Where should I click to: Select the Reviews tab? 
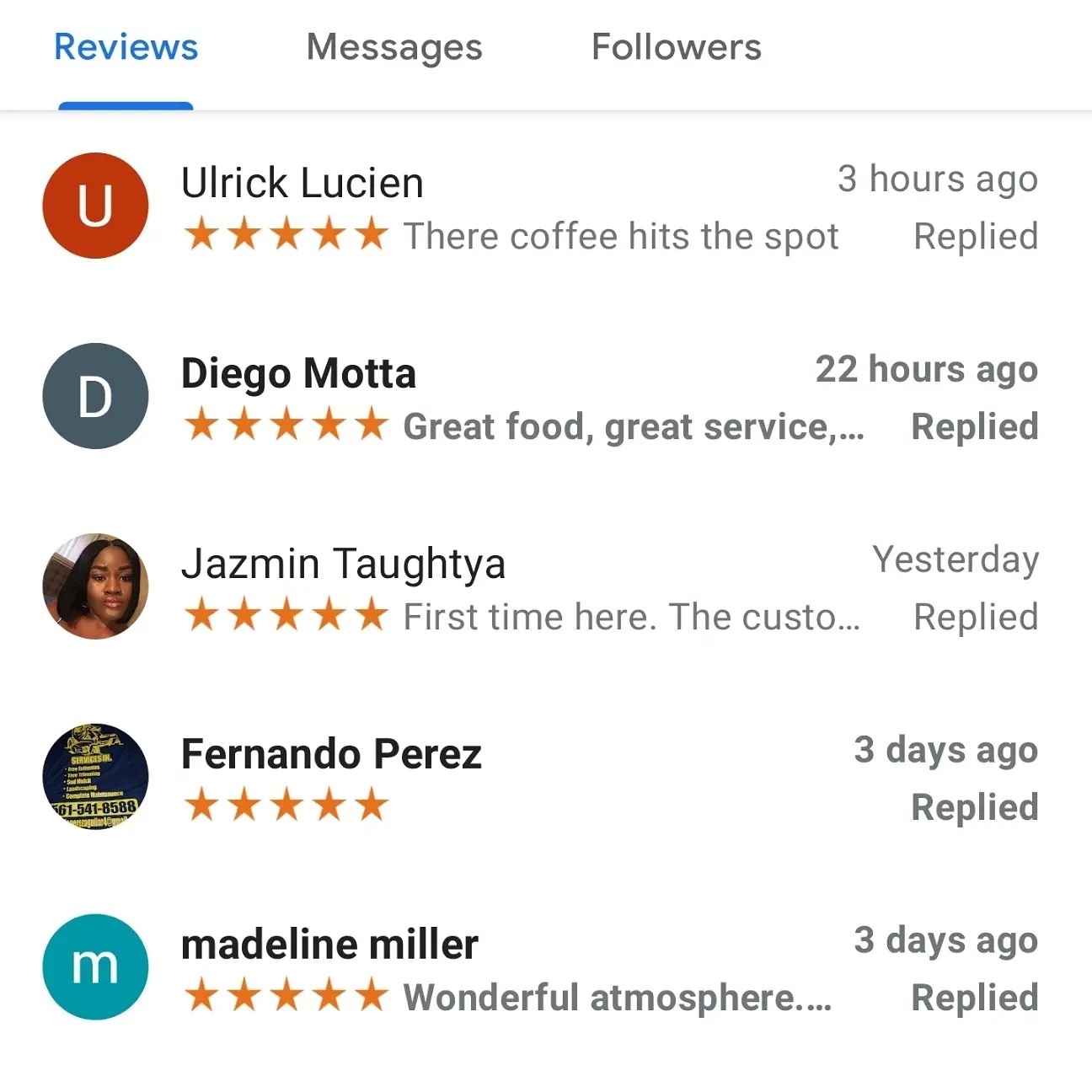(126, 47)
